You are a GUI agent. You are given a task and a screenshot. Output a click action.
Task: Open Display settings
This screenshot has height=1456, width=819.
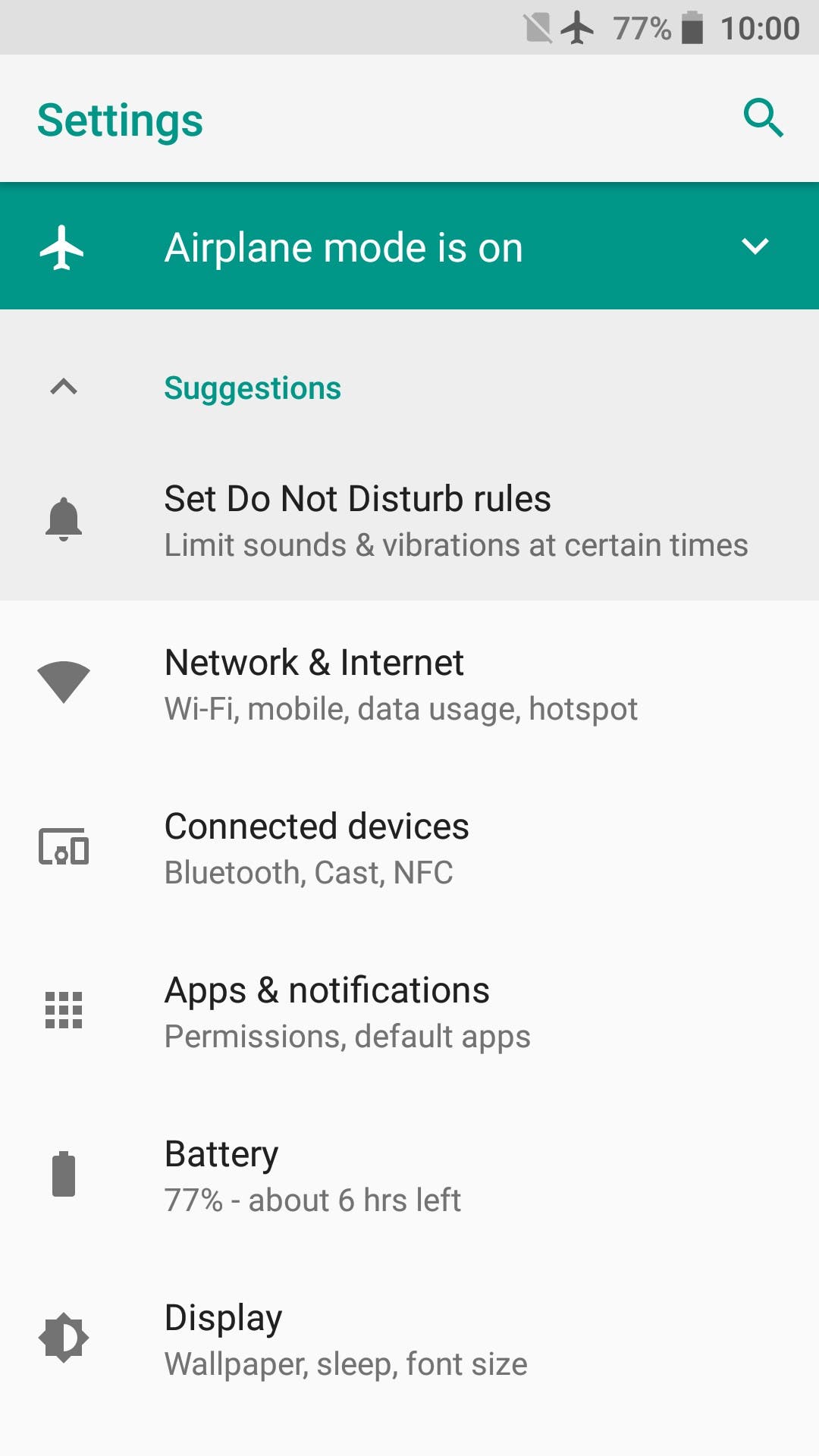coord(409,1338)
